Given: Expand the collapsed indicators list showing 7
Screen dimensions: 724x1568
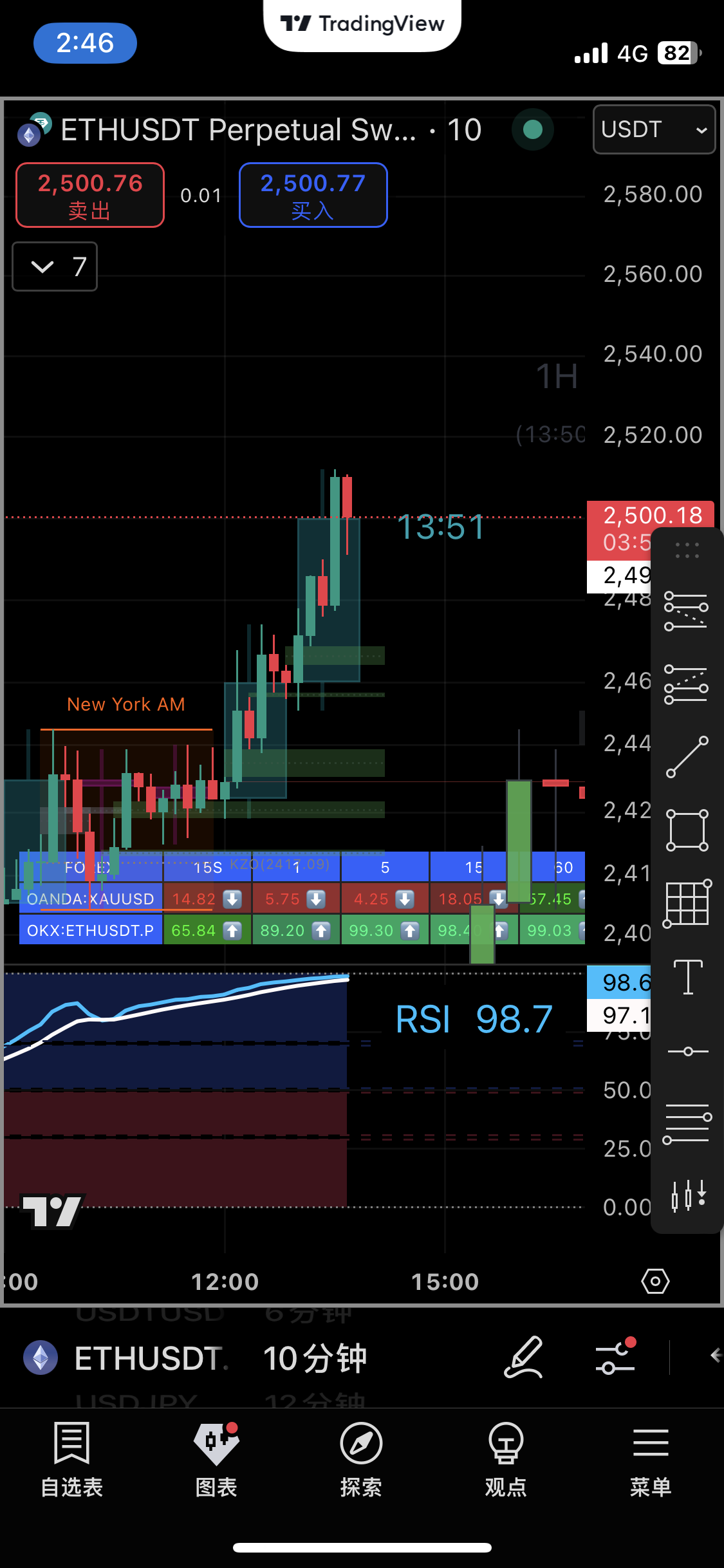Looking at the screenshot, I should click(55, 266).
